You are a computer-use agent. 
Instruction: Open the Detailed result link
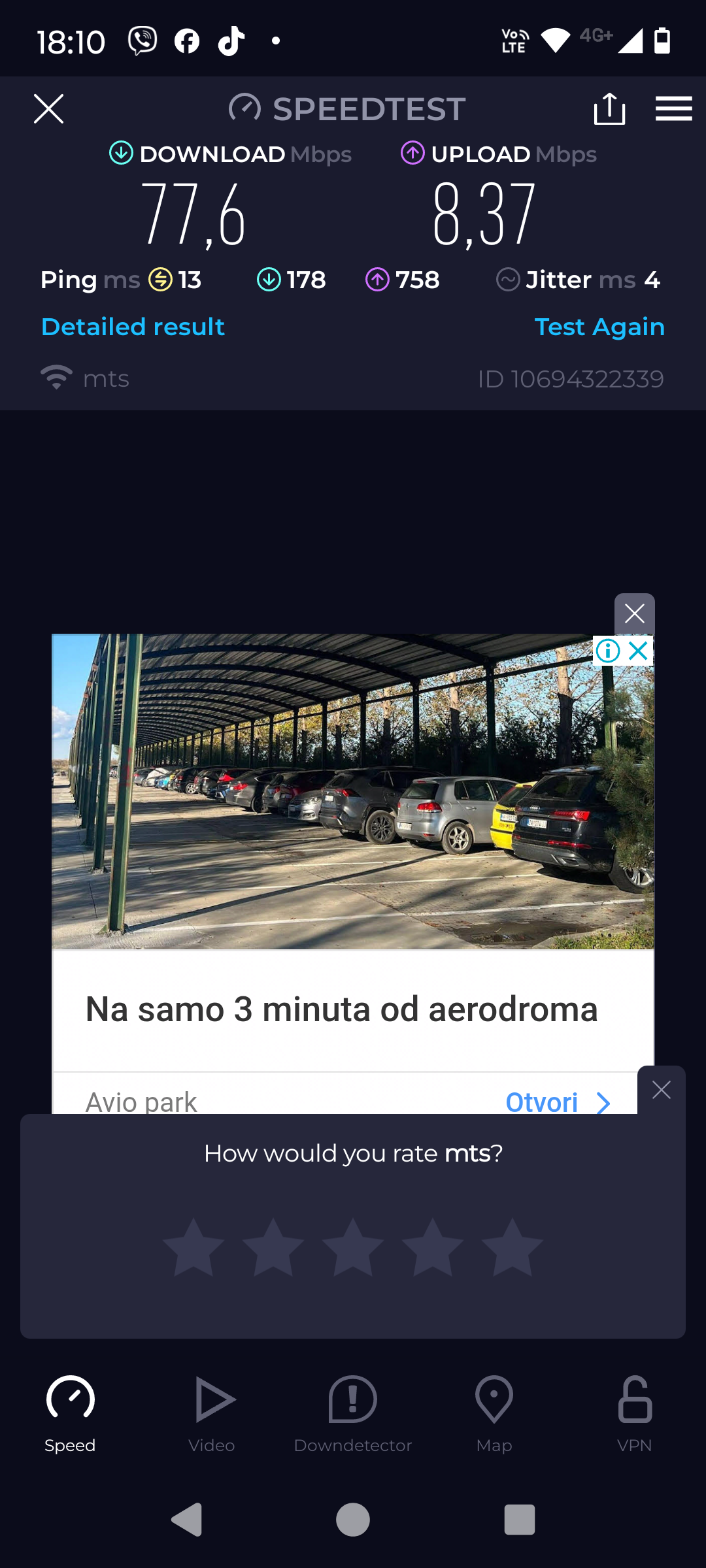133,327
